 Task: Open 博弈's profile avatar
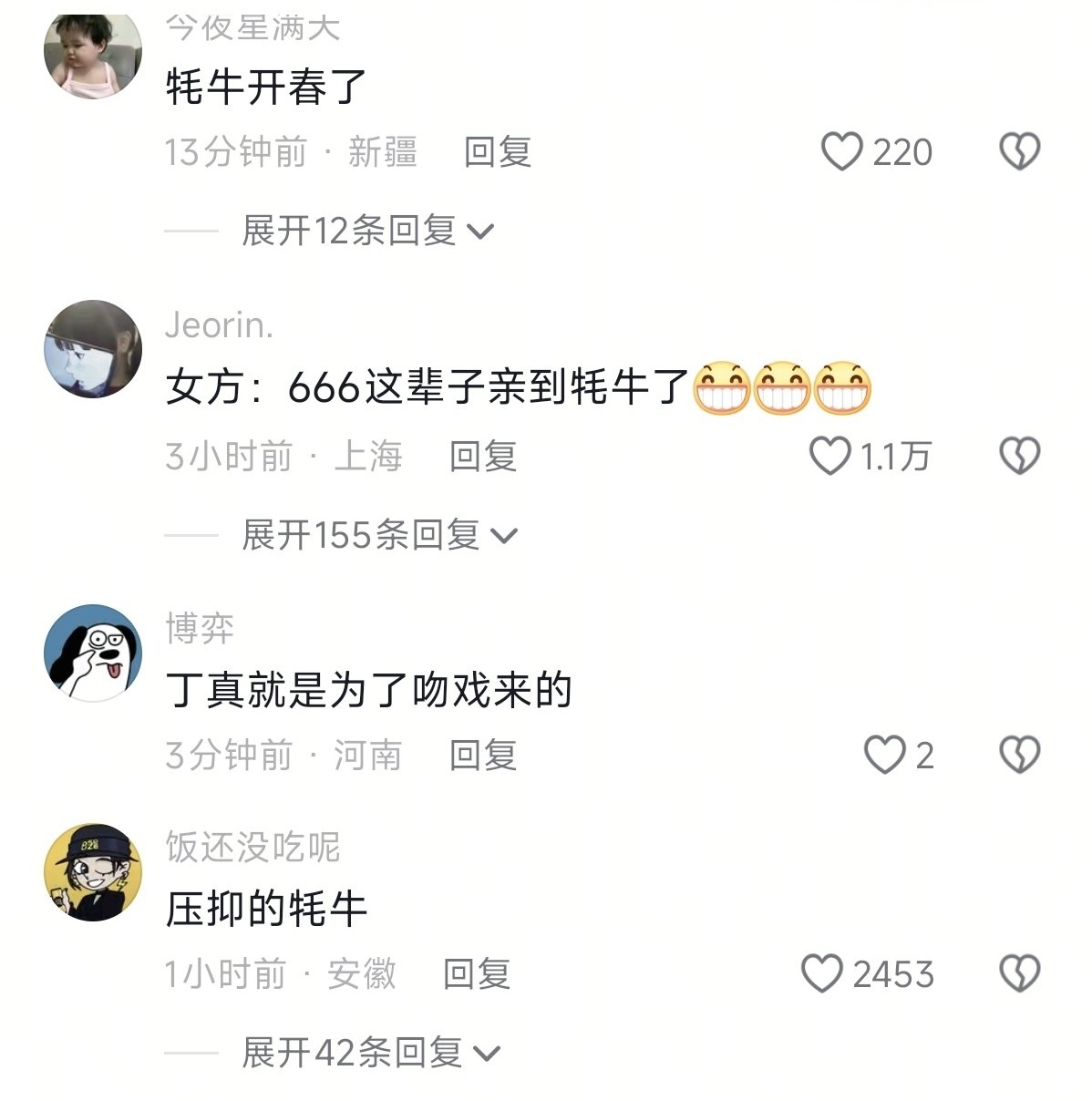click(x=93, y=653)
